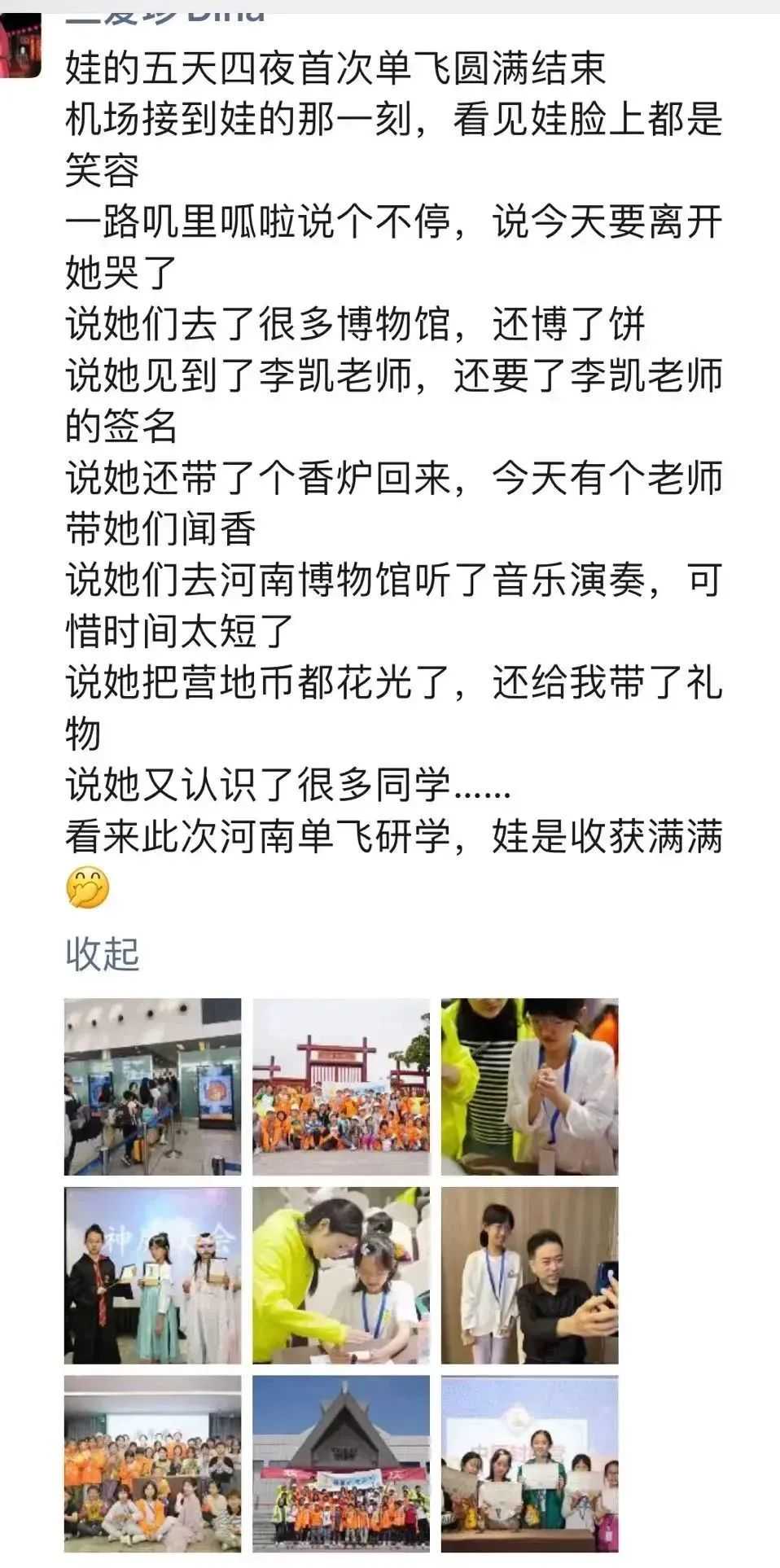View the costume photo with the wizard robe
780x1568 pixels.
click(x=153, y=1275)
